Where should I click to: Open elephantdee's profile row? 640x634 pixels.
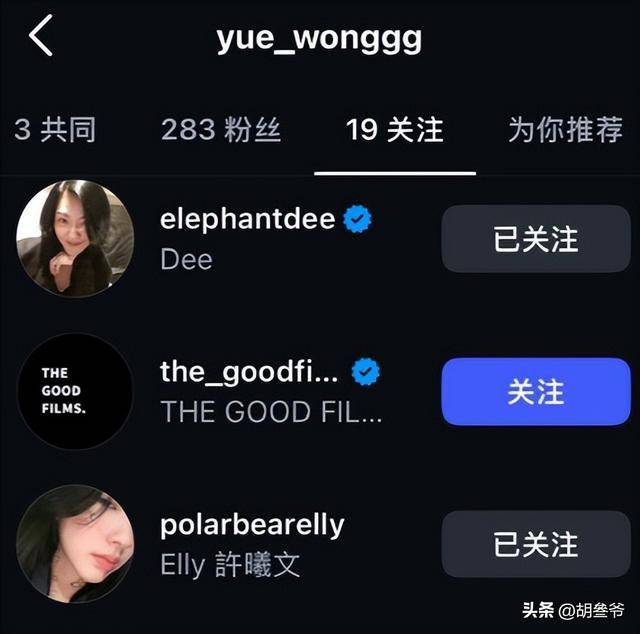pos(320,239)
